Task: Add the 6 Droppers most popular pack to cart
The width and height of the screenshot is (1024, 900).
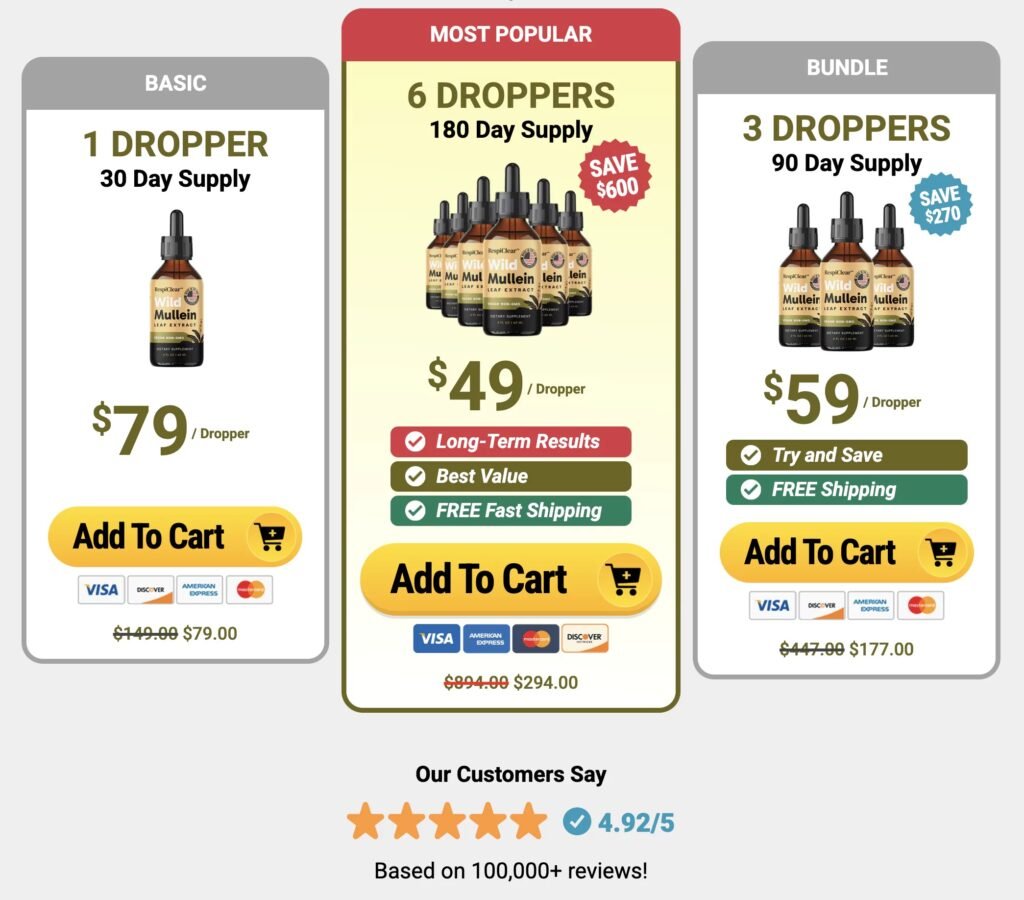Action: [510, 579]
